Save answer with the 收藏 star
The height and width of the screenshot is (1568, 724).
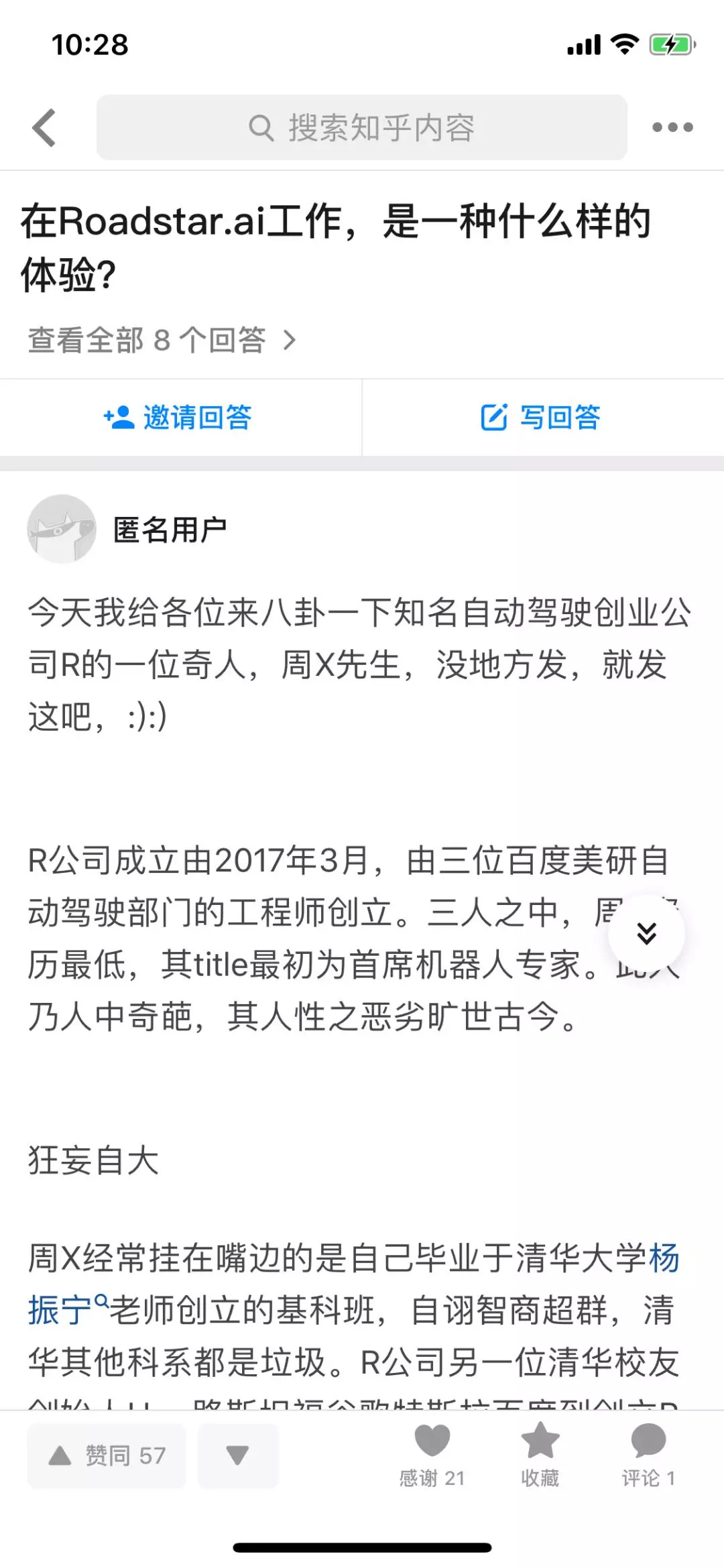(x=540, y=1455)
